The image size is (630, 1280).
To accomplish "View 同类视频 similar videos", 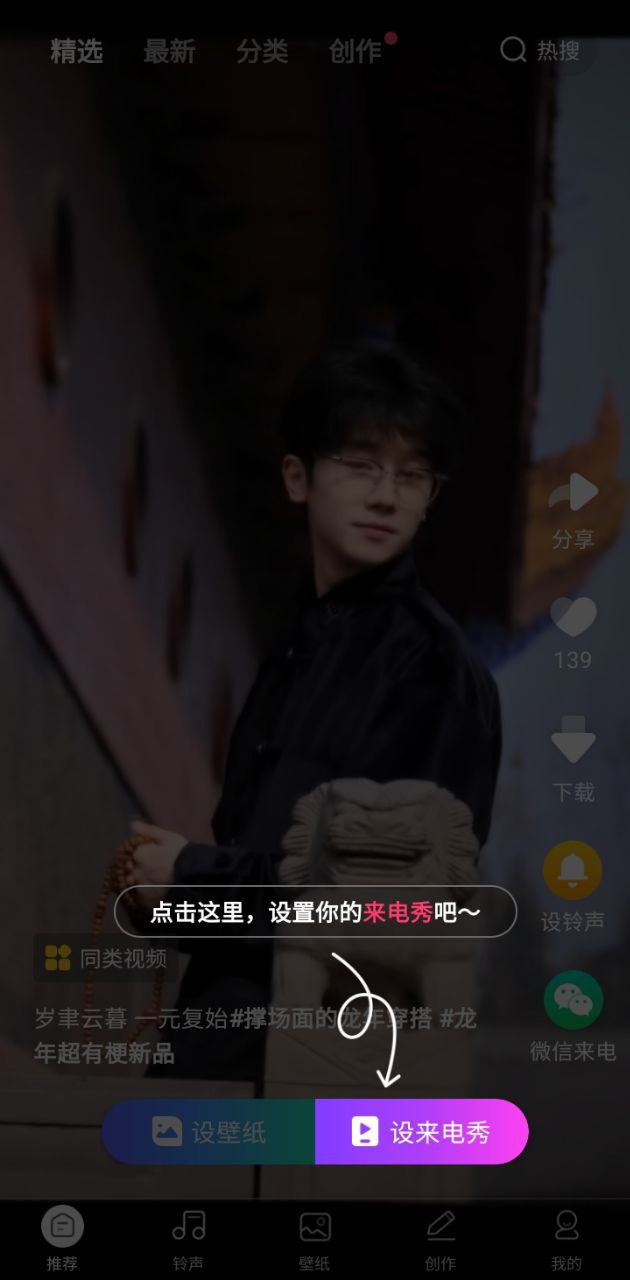I will (x=105, y=958).
